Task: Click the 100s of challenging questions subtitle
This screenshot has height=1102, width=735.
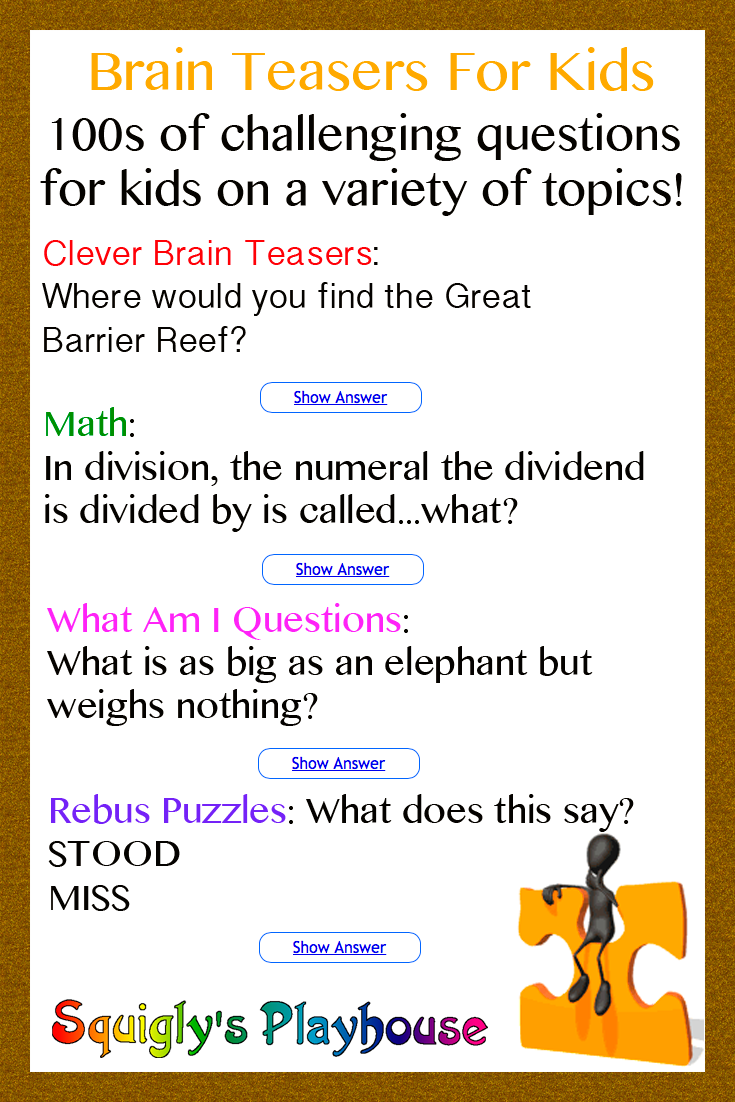Action: pyautogui.click(x=365, y=160)
